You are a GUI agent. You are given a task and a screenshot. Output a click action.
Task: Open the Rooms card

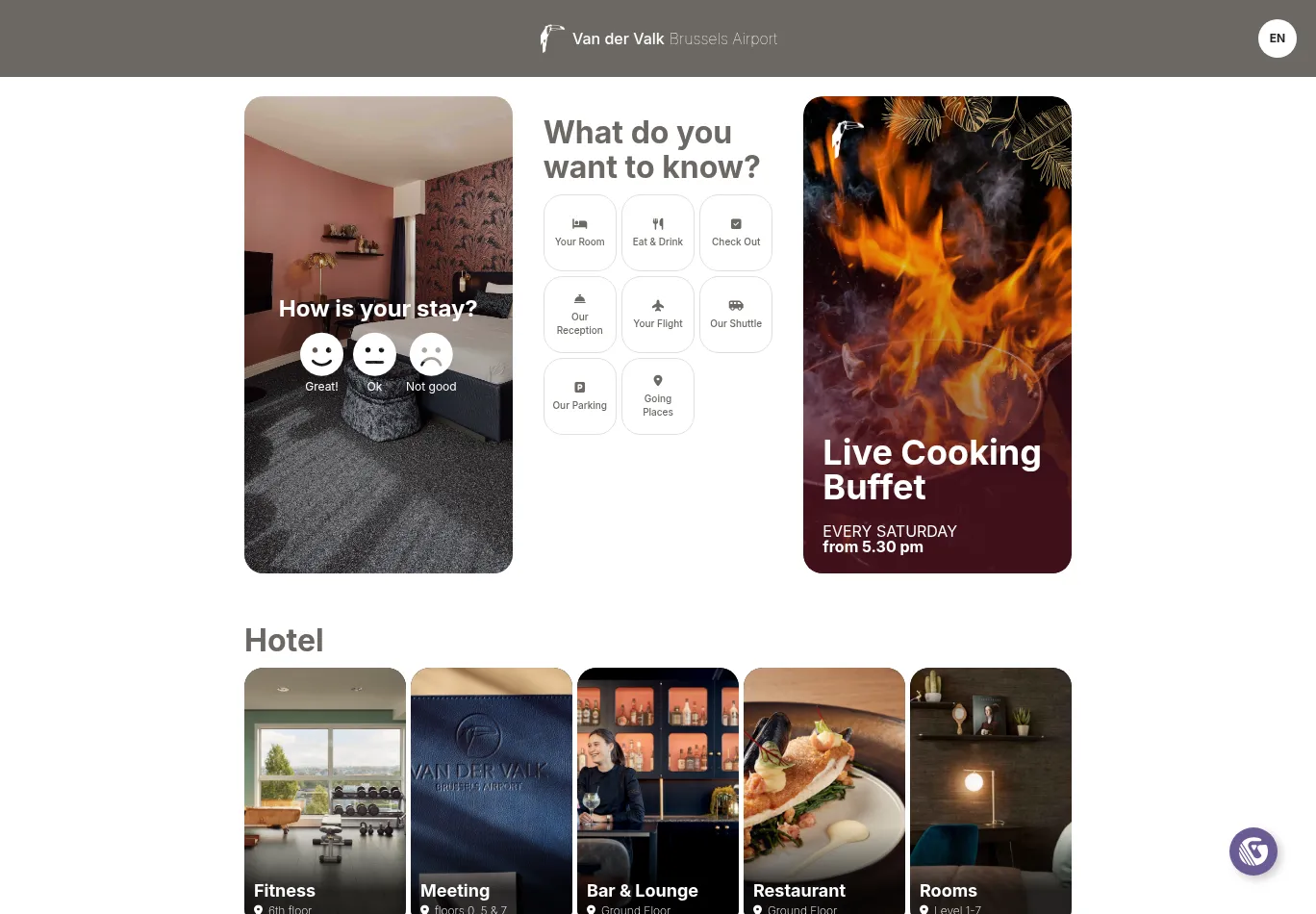[x=991, y=789]
